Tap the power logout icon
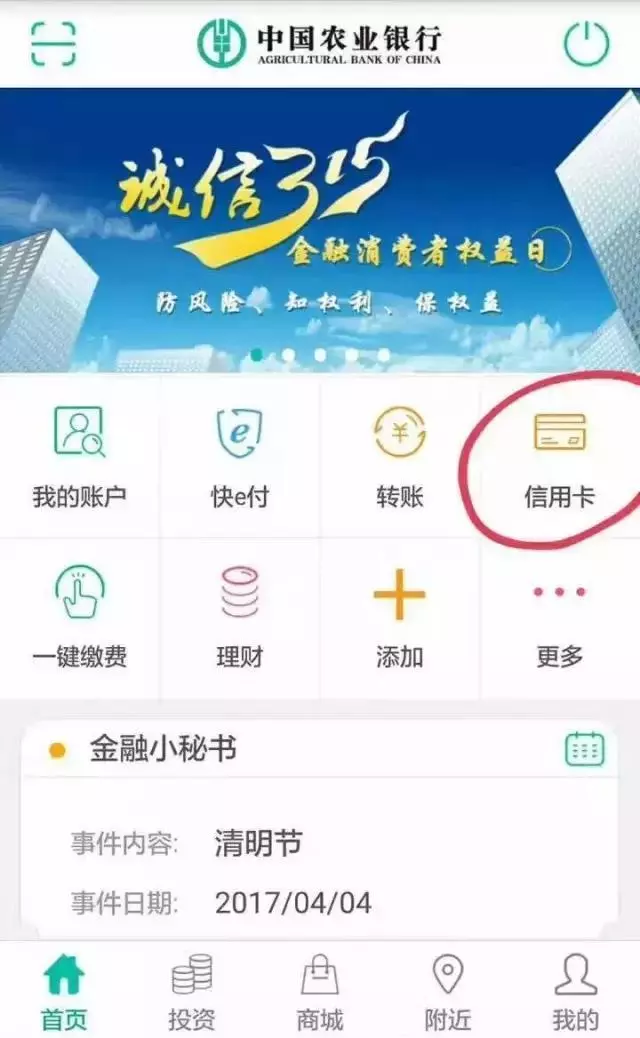This screenshot has width=640, height=1038. pos(586,43)
